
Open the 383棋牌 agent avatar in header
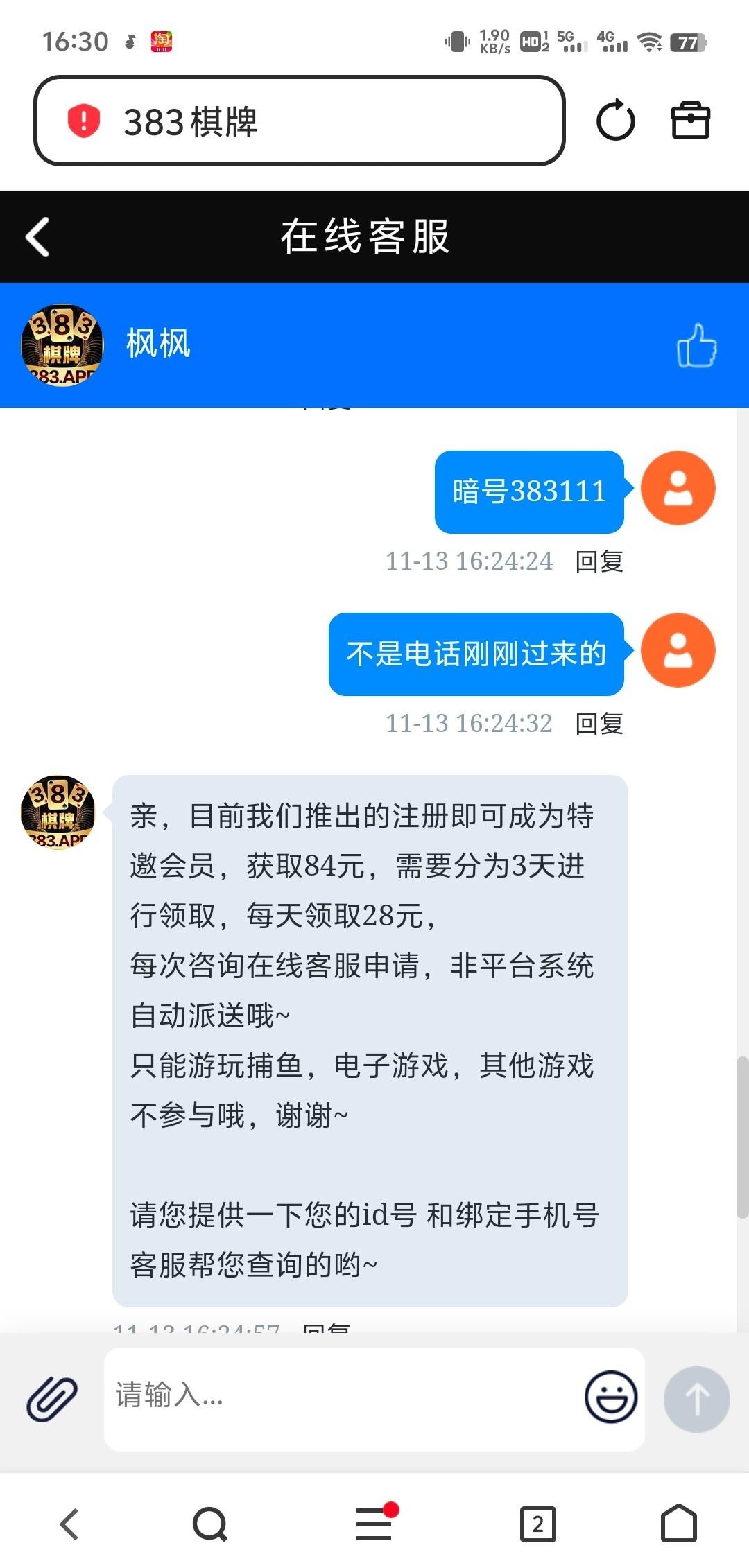[61, 345]
